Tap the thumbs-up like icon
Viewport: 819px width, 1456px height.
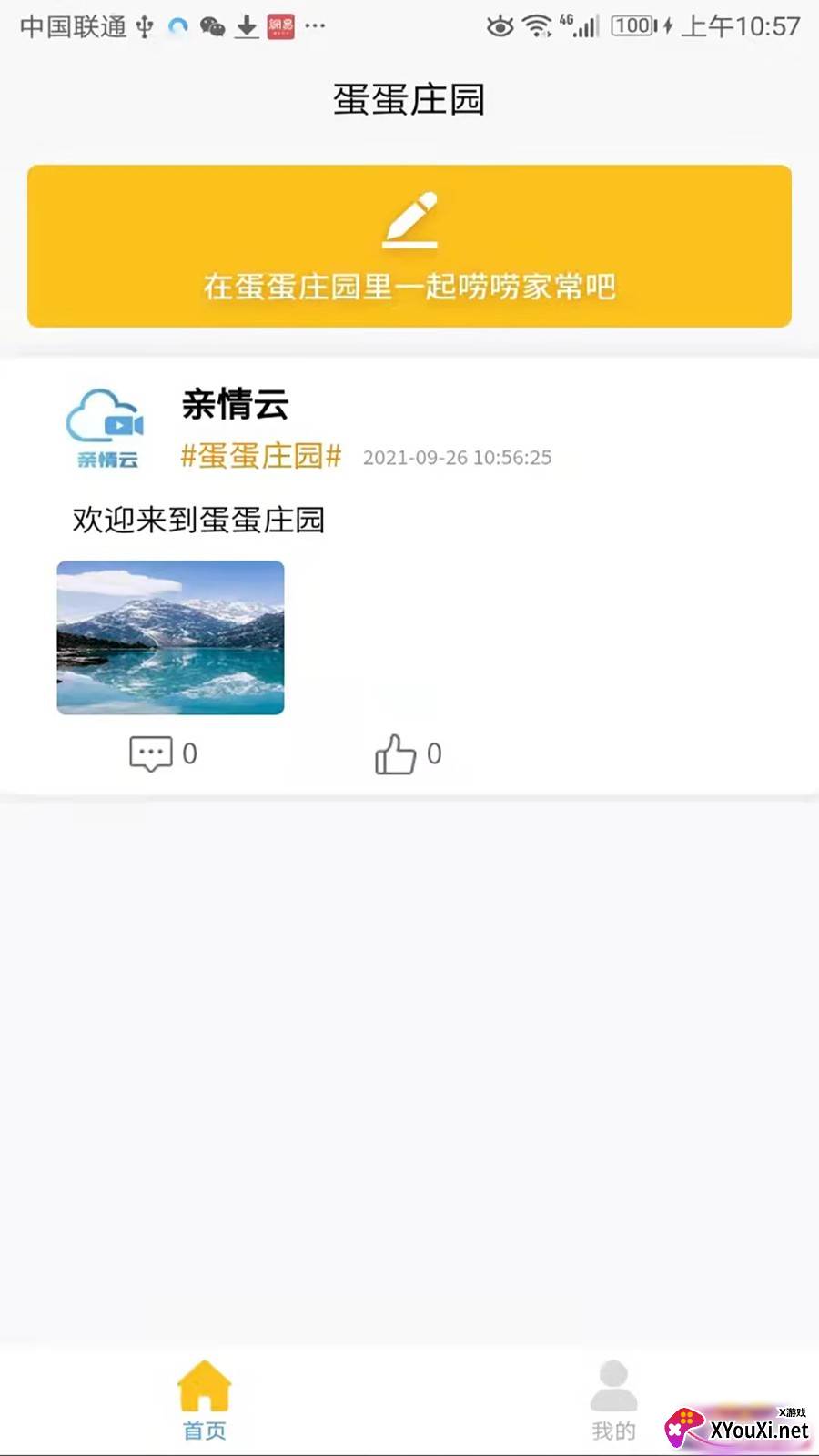click(395, 753)
